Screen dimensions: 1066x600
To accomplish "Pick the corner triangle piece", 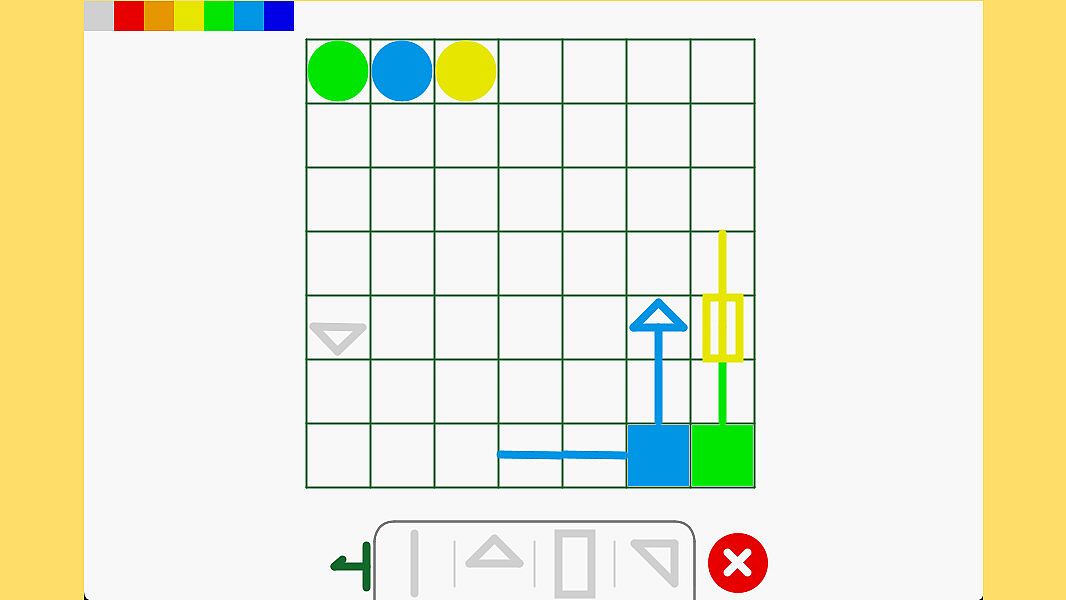I will (x=656, y=560).
